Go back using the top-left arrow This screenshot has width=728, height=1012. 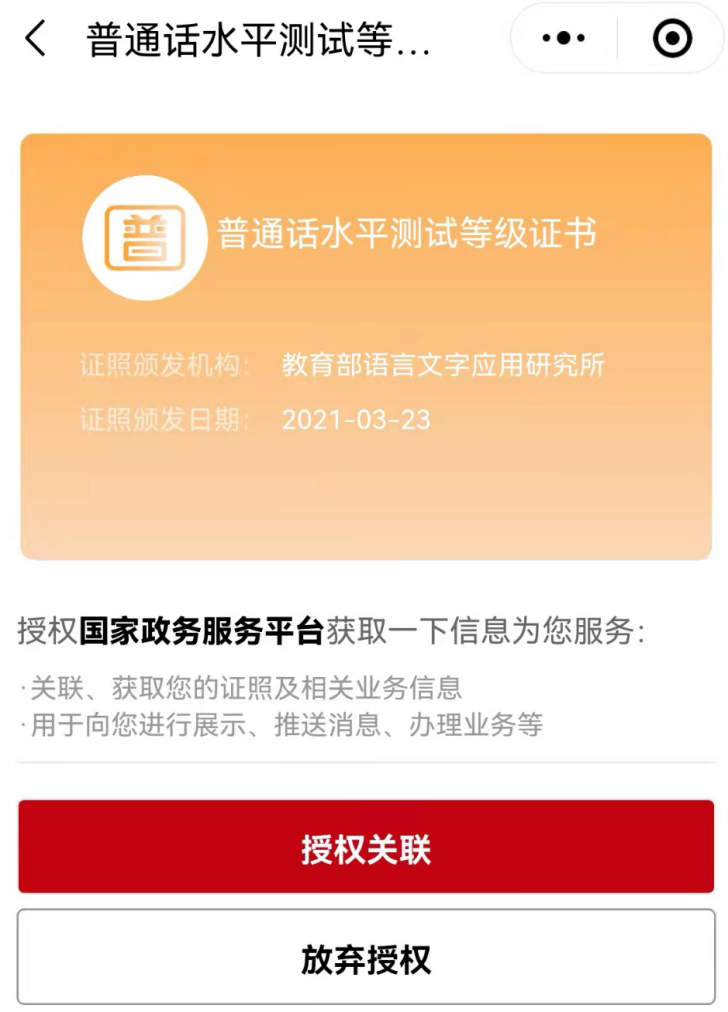tap(36, 40)
